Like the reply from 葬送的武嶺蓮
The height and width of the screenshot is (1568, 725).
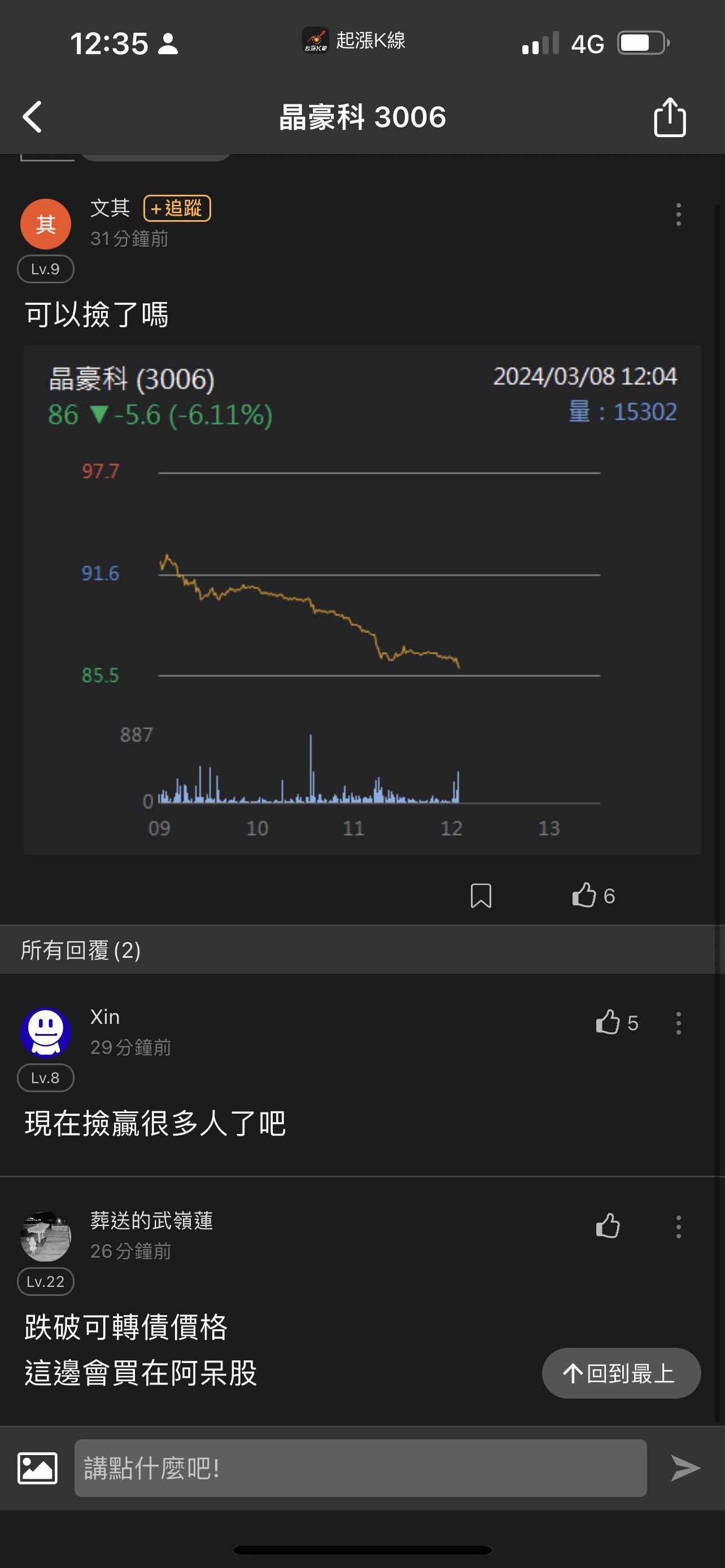(608, 1227)
